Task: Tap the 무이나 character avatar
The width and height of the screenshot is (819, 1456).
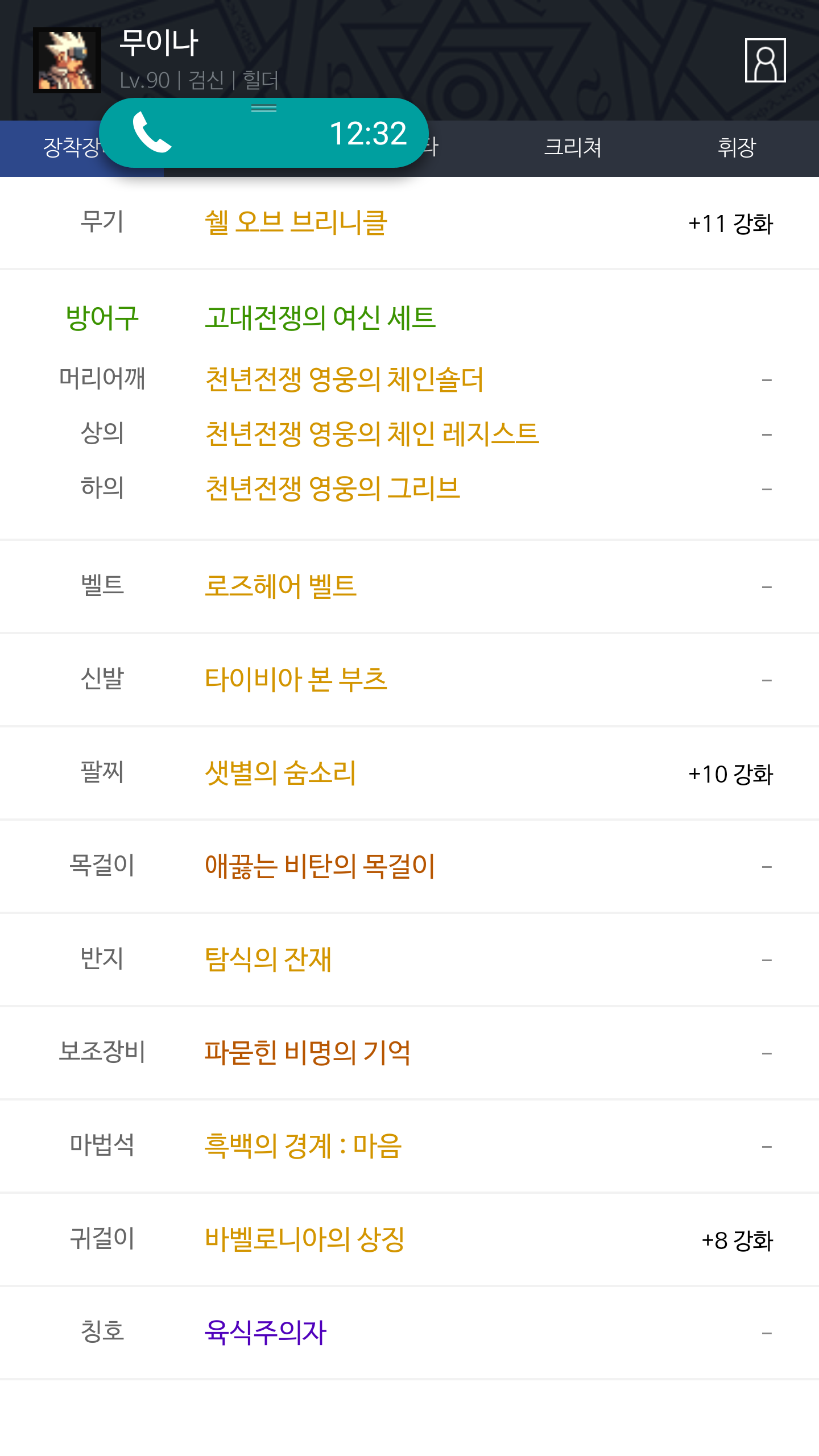Action: [x=67, y=60]
